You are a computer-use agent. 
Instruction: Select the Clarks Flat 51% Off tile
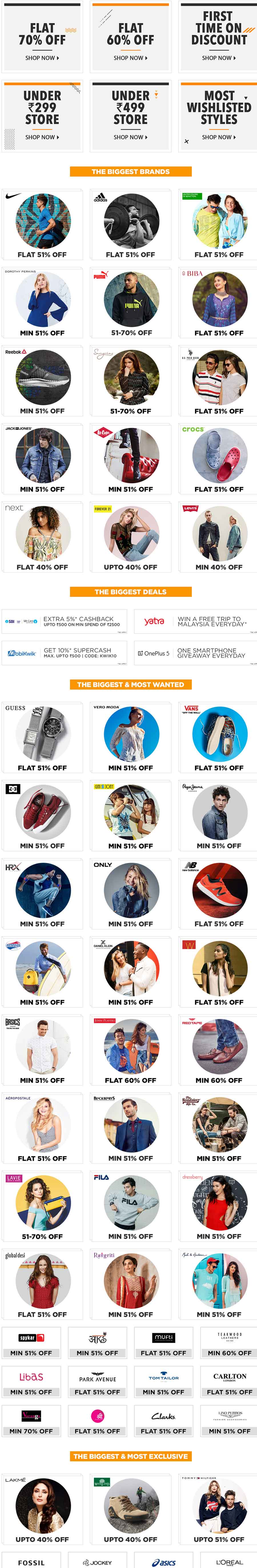163,1421
